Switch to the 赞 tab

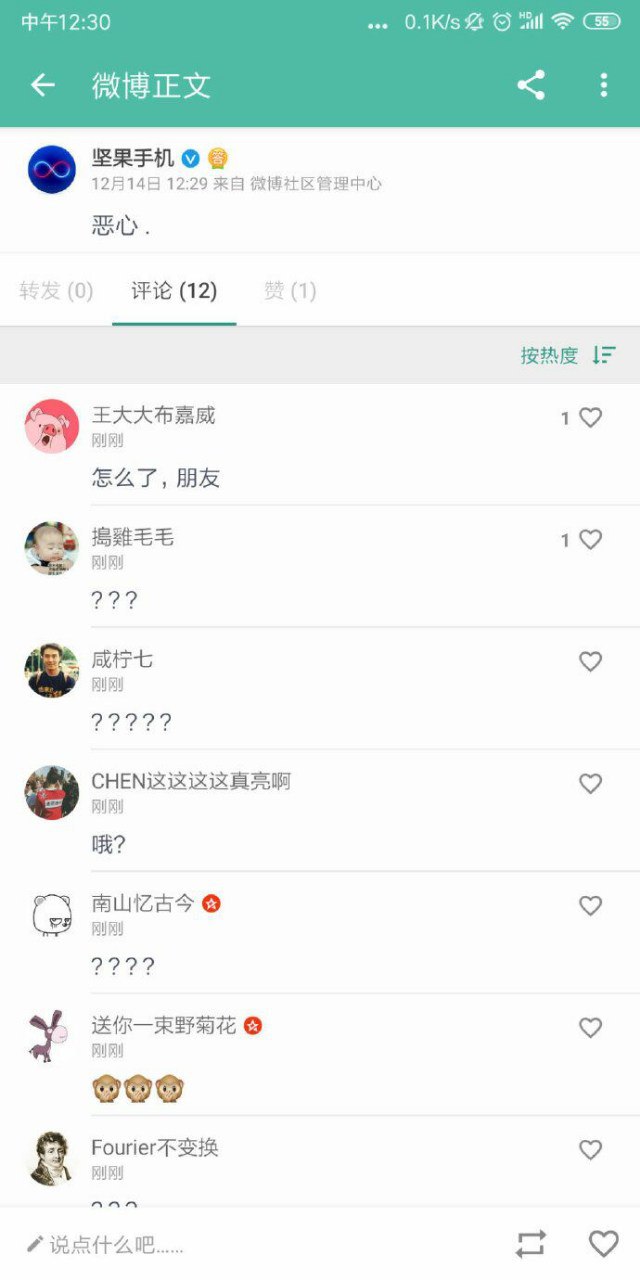tap(290, 291)
